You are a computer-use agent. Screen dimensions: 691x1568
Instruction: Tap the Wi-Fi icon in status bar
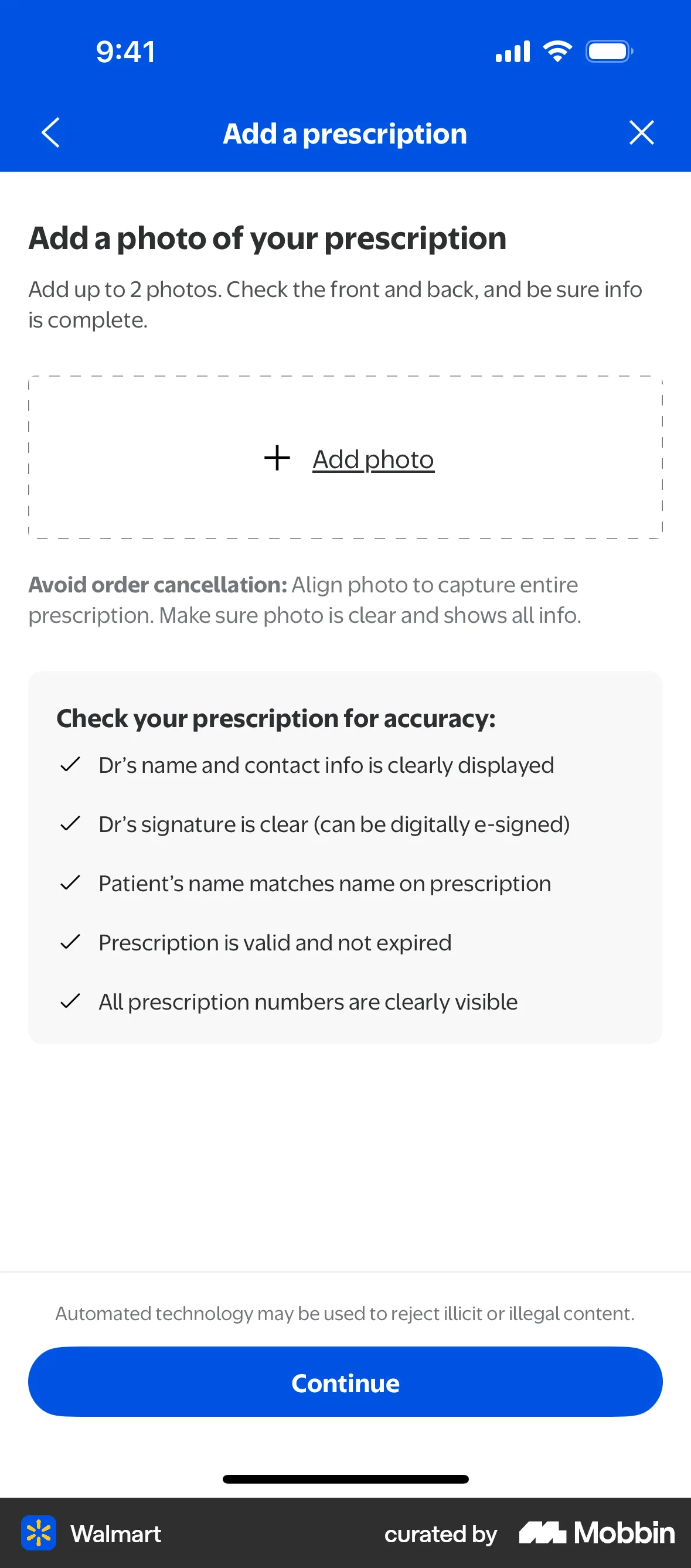pos(558,51)
